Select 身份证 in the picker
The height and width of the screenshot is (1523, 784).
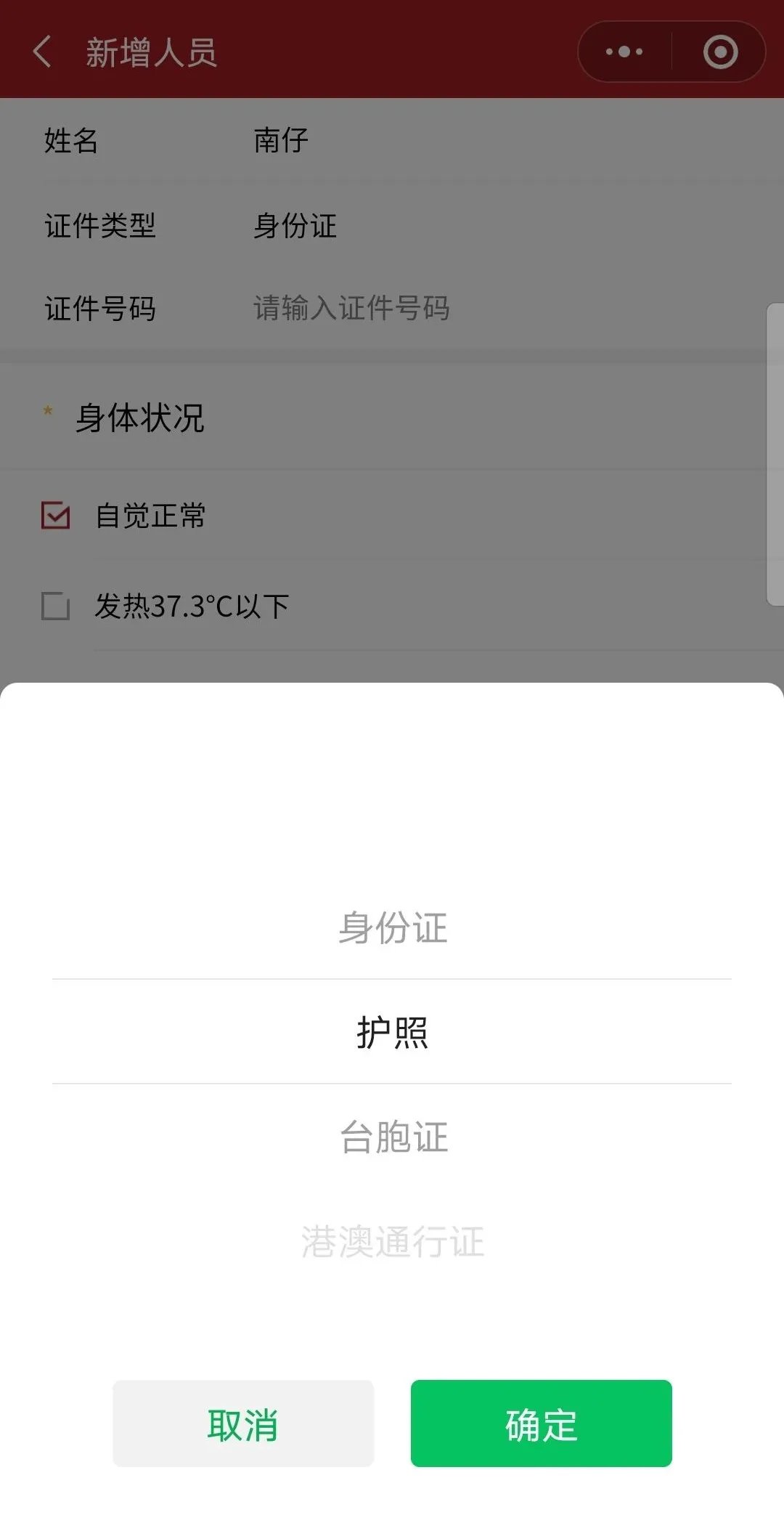(x=392, y=927)
